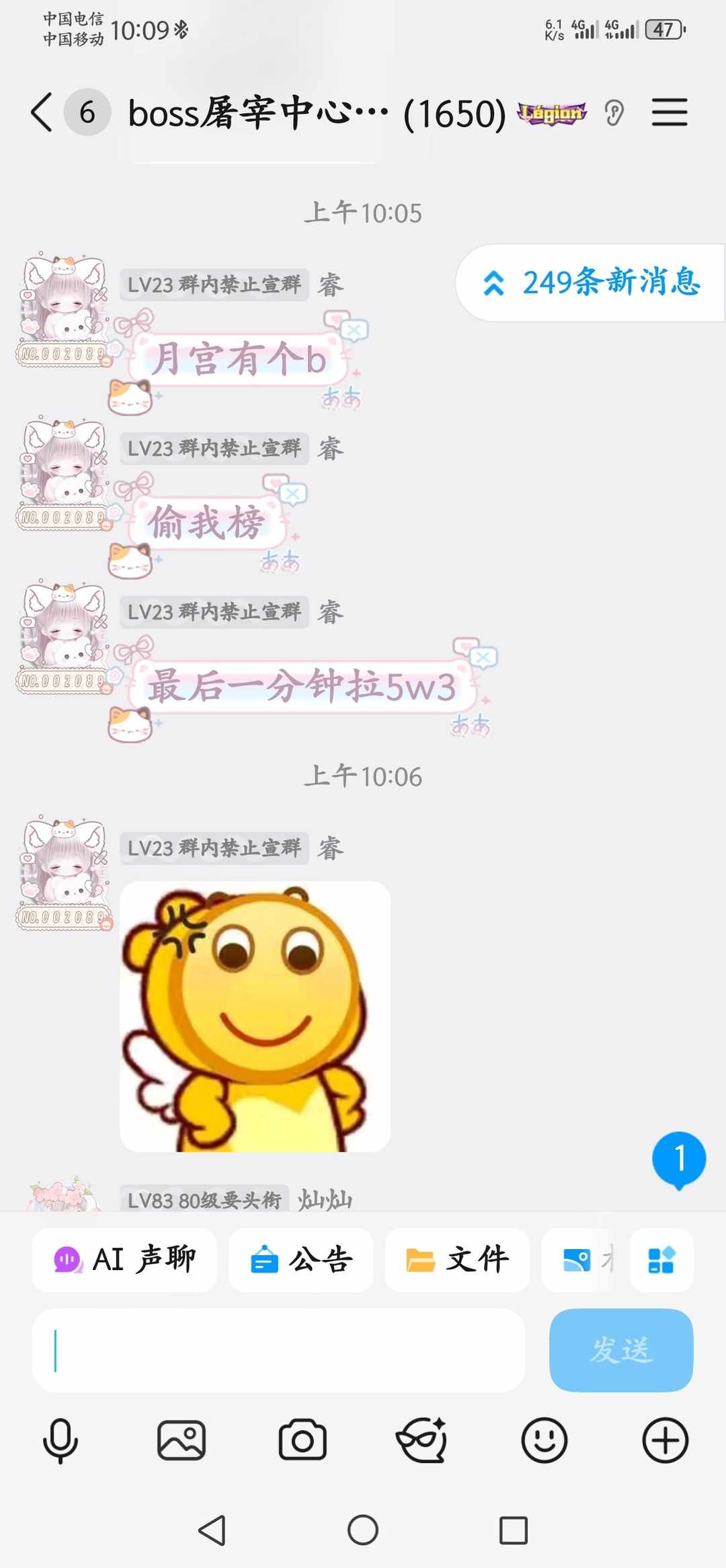
Task: Toggle the earpiece mode icon
Action: [x=614, y=112]
